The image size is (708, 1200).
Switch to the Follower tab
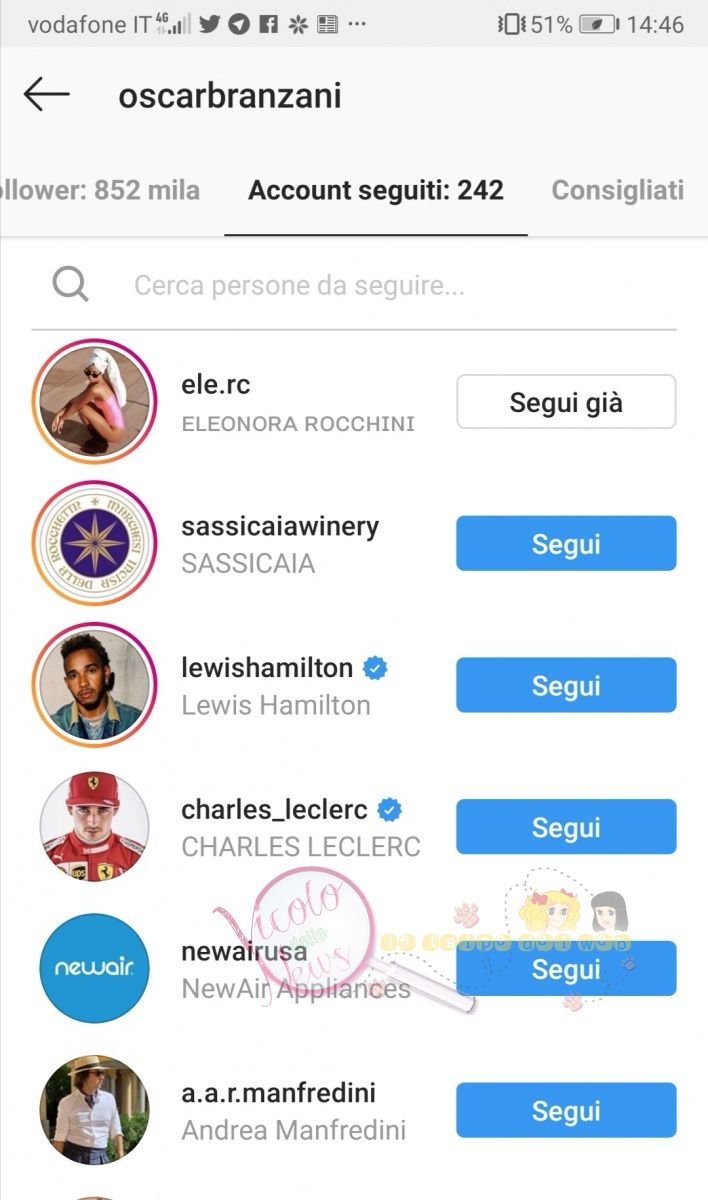(x=100, y=190)
